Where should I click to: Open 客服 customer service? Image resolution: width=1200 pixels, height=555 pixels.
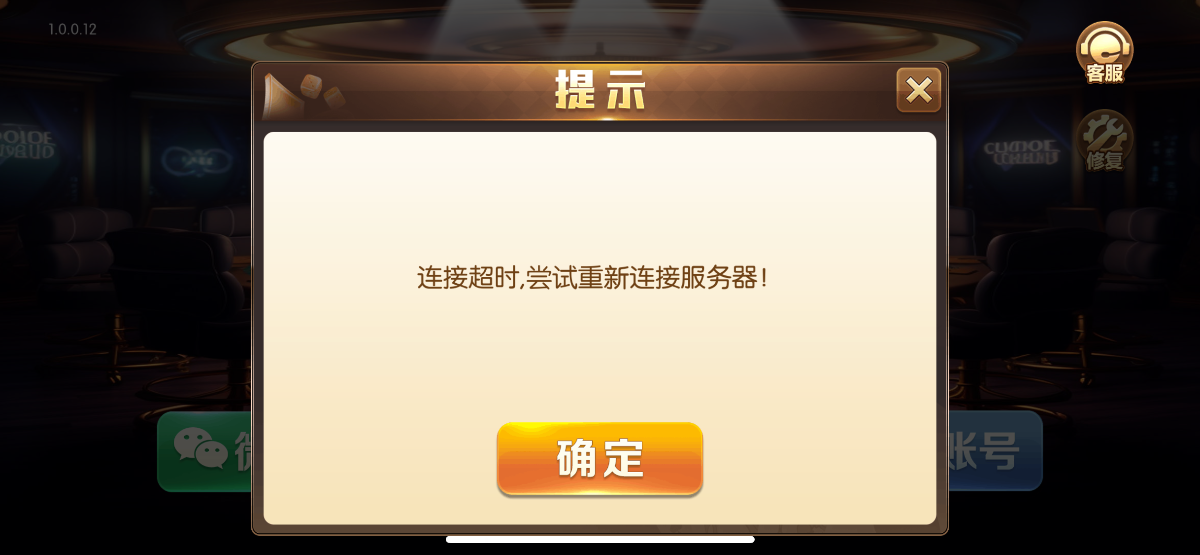pos(1104,53)
